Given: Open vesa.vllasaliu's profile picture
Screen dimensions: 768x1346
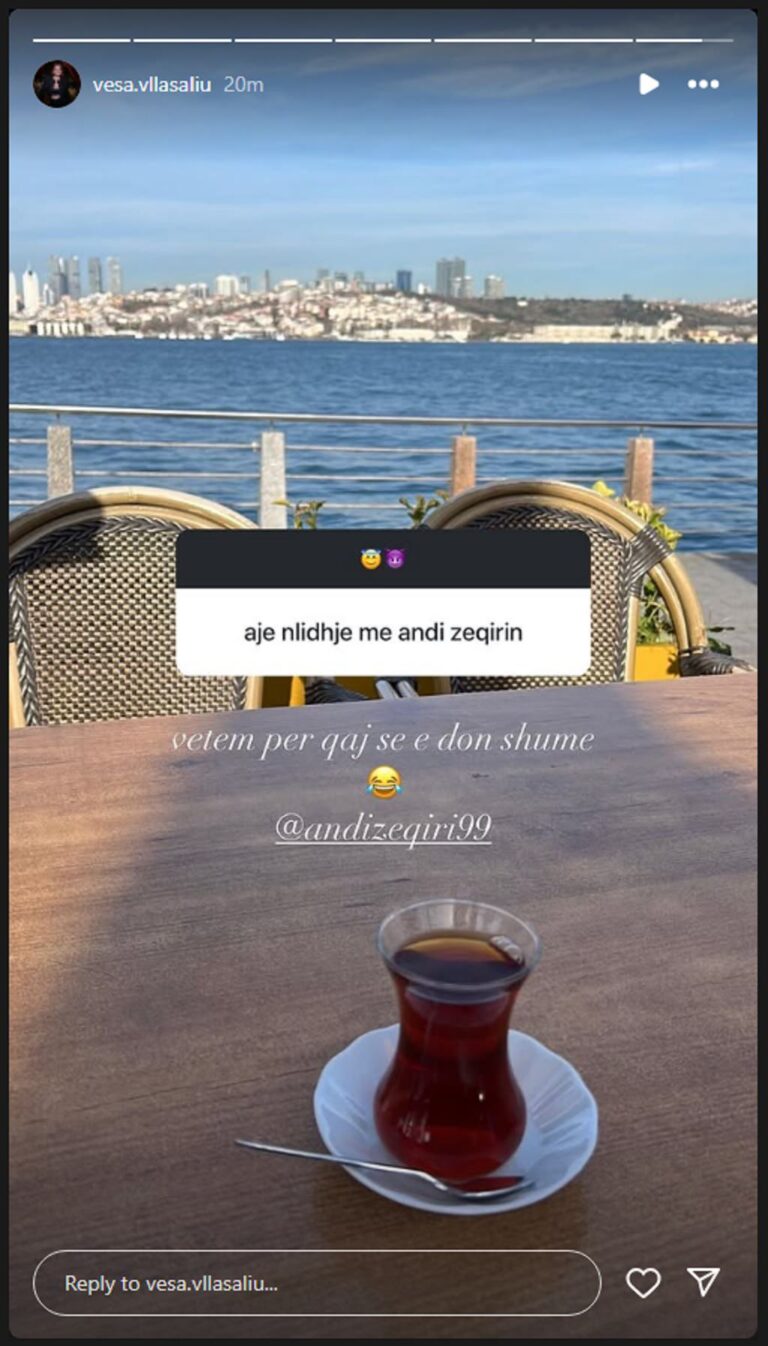Looking at the screenshot, I should point(56,84).
